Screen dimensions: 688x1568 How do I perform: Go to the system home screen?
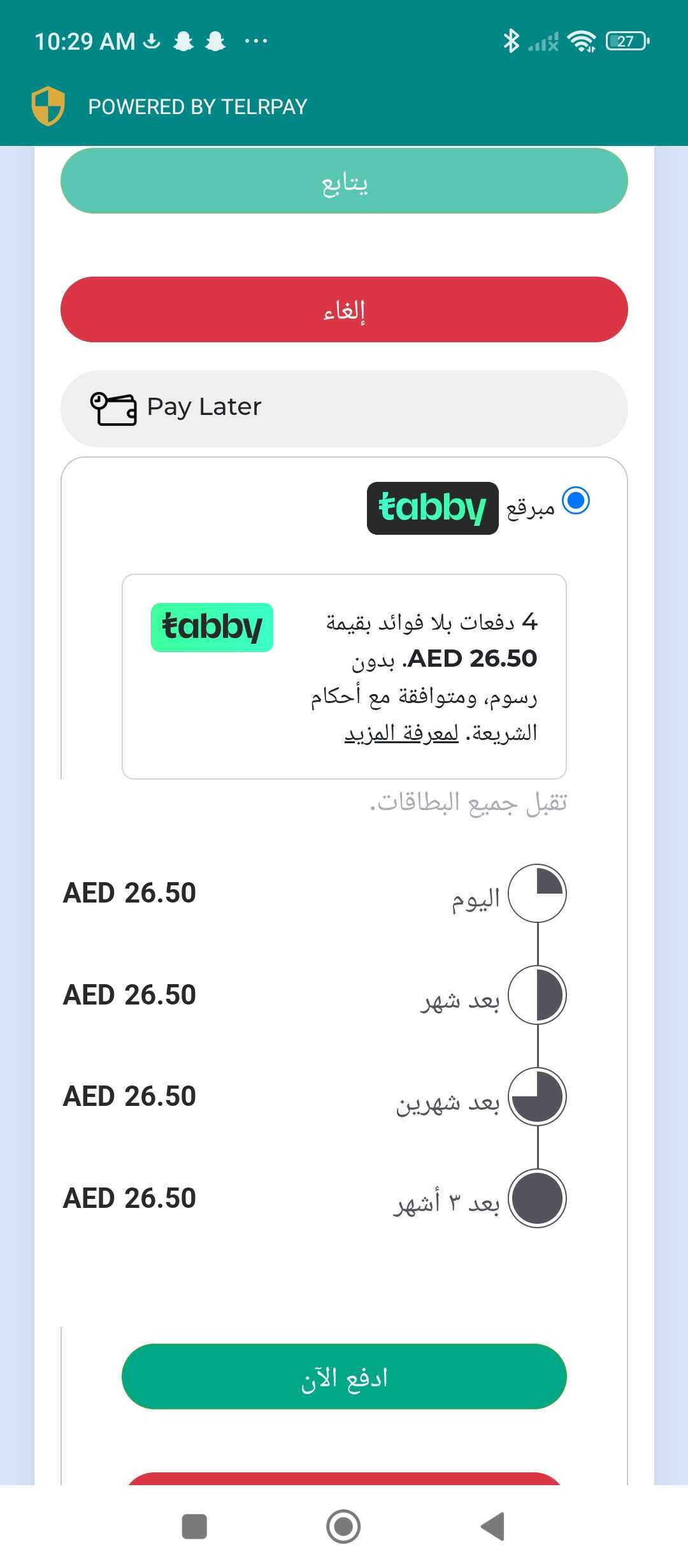tap(343, 1527)
